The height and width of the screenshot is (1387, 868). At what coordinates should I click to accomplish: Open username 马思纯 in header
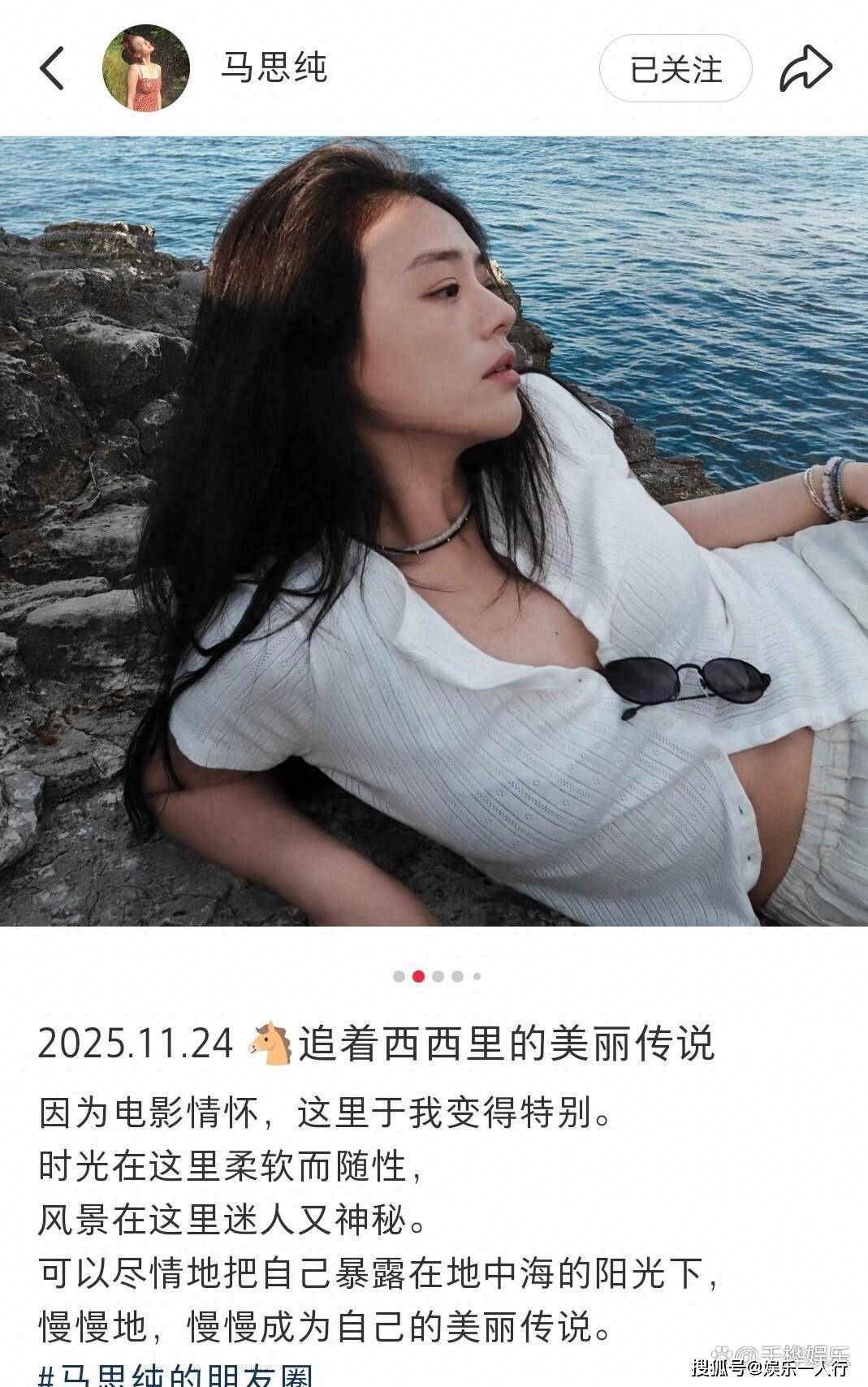click(274, 68)
